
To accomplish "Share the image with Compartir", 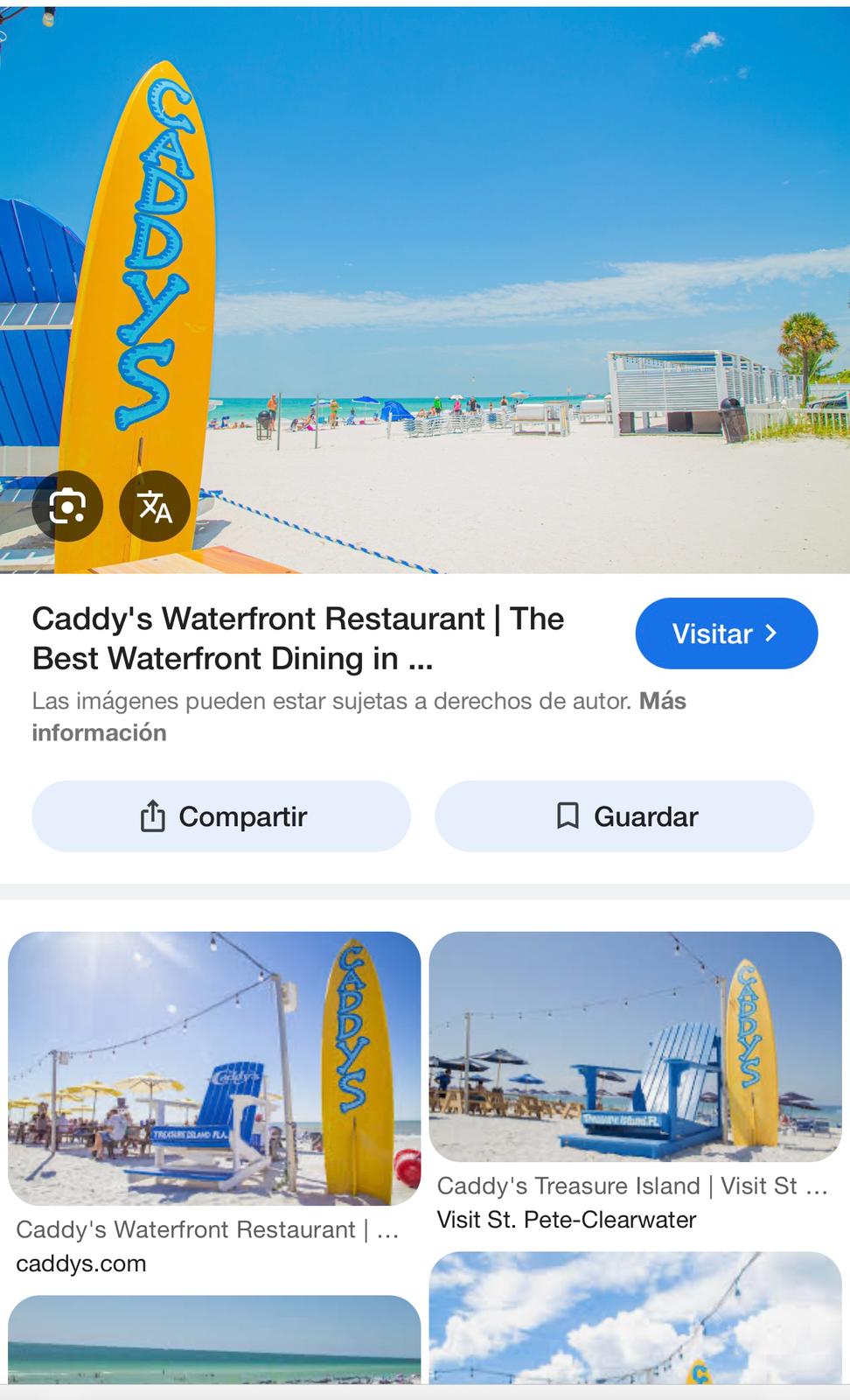I will tap(221, 816).
